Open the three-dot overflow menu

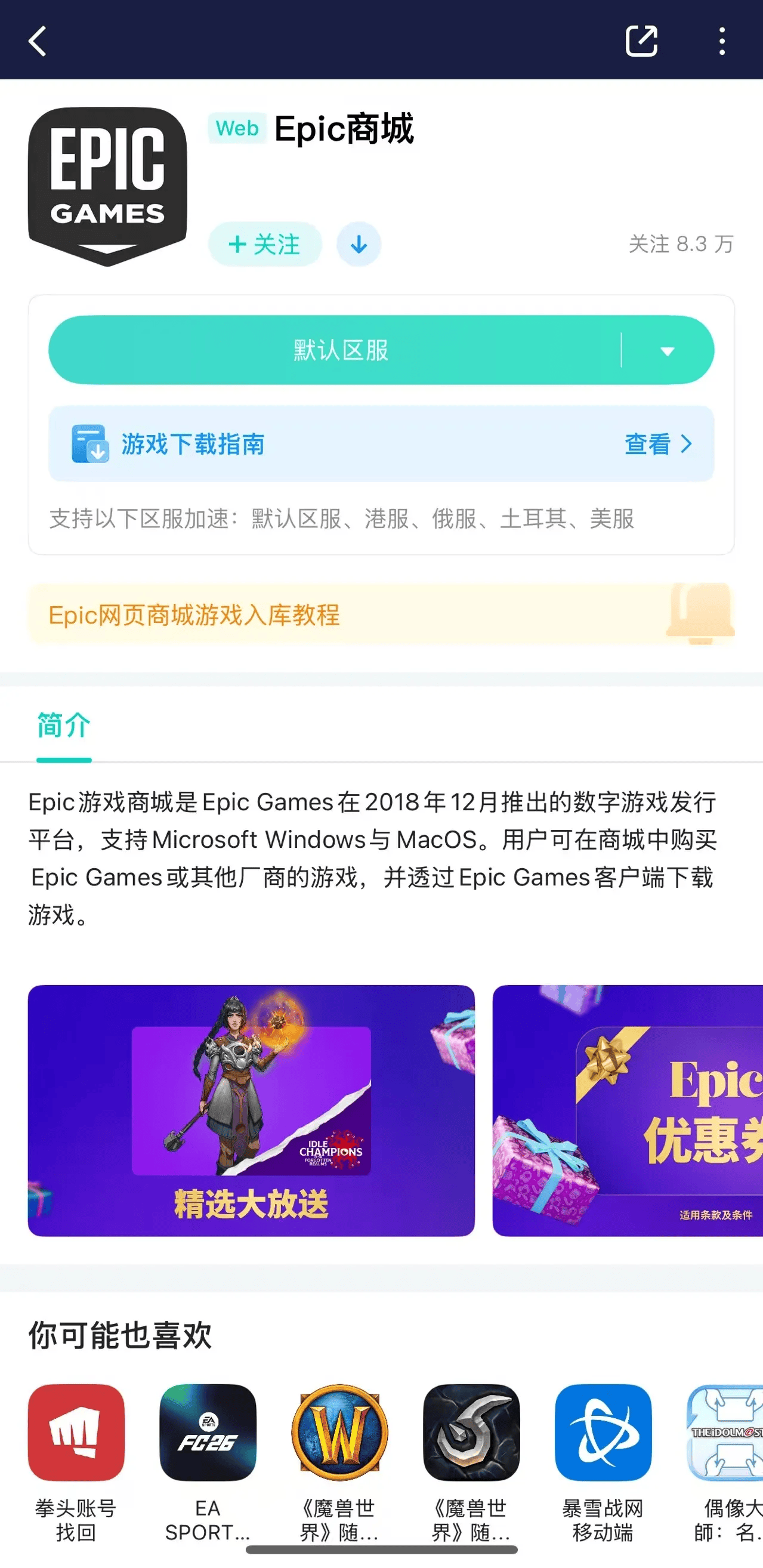(x=722, y=41)
